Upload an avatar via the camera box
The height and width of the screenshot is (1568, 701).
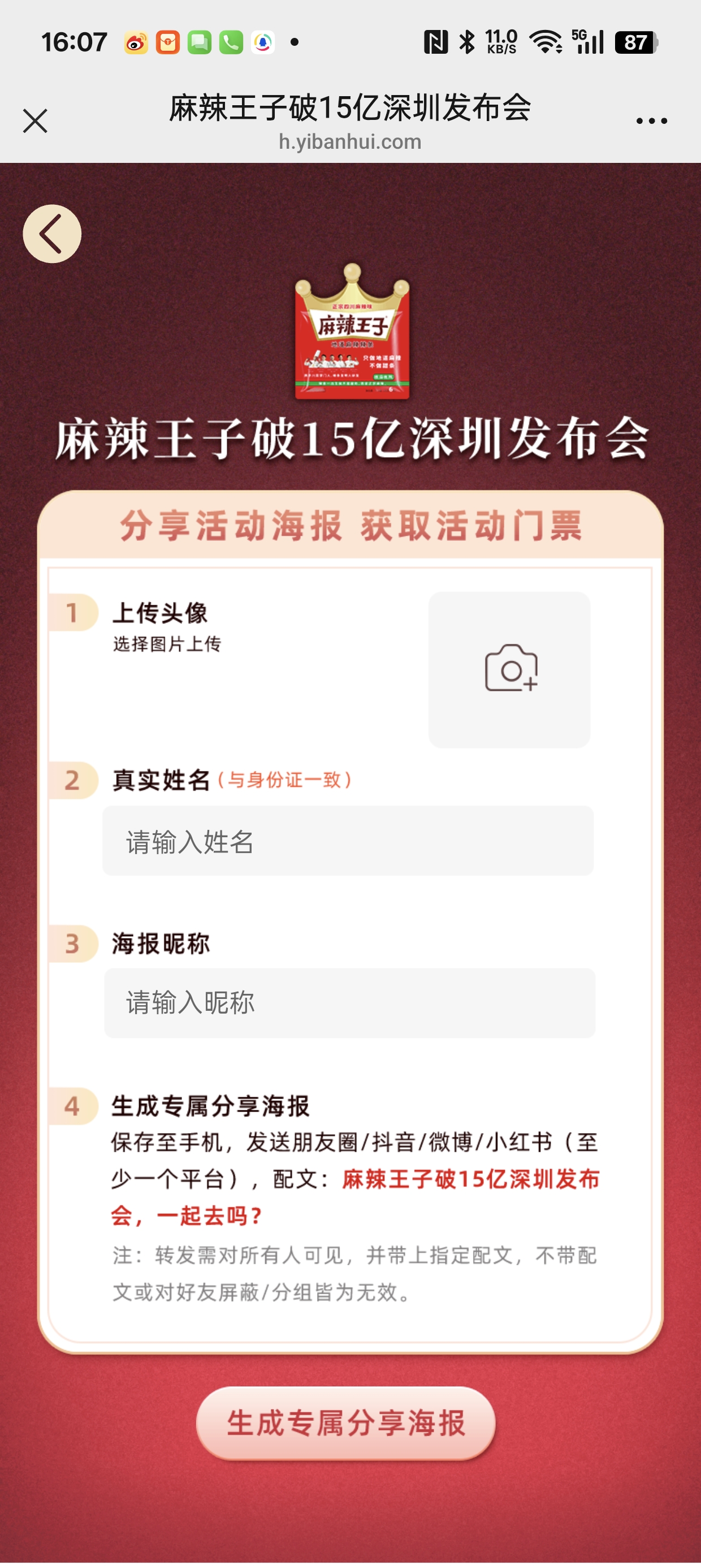click(x=509, y=670)
